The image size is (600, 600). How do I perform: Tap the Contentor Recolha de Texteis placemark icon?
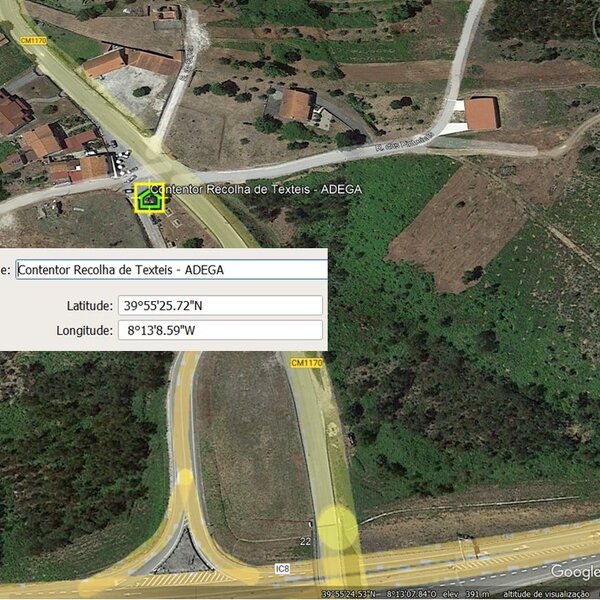pos(149,198)
